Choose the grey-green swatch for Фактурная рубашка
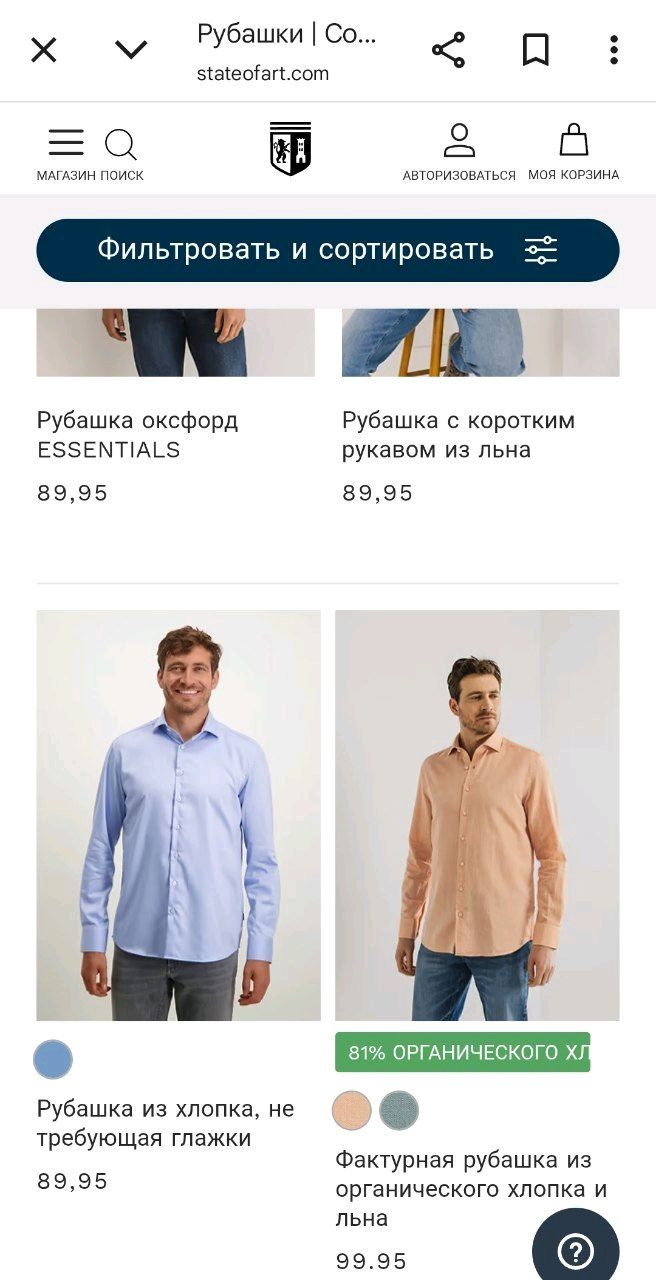 (x=399, y=1110)
